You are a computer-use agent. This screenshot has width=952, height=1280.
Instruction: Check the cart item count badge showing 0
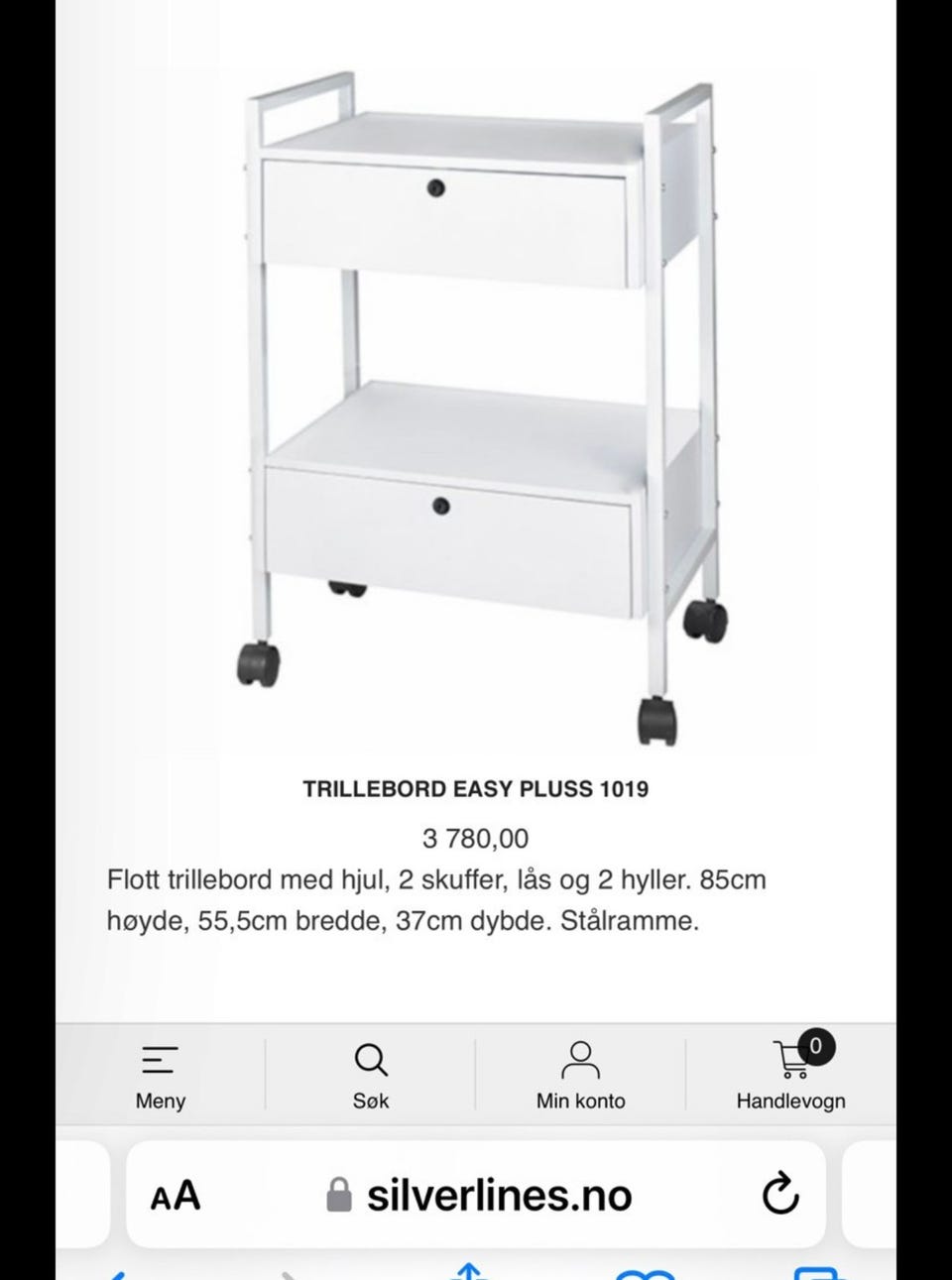pos(814,1045)
